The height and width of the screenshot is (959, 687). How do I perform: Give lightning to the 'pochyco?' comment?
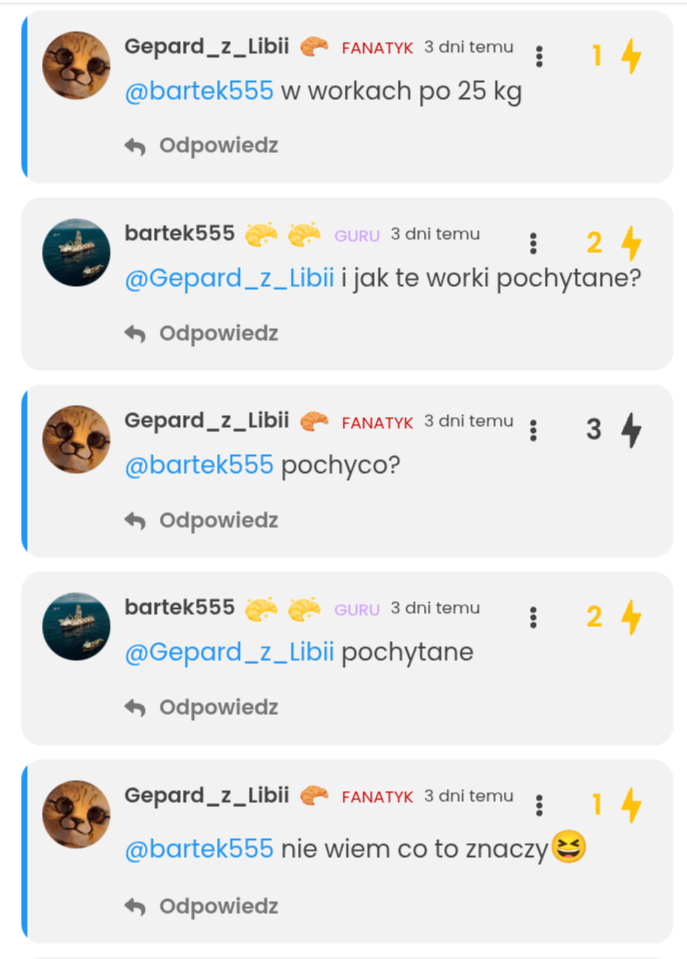tap(631, 430)
